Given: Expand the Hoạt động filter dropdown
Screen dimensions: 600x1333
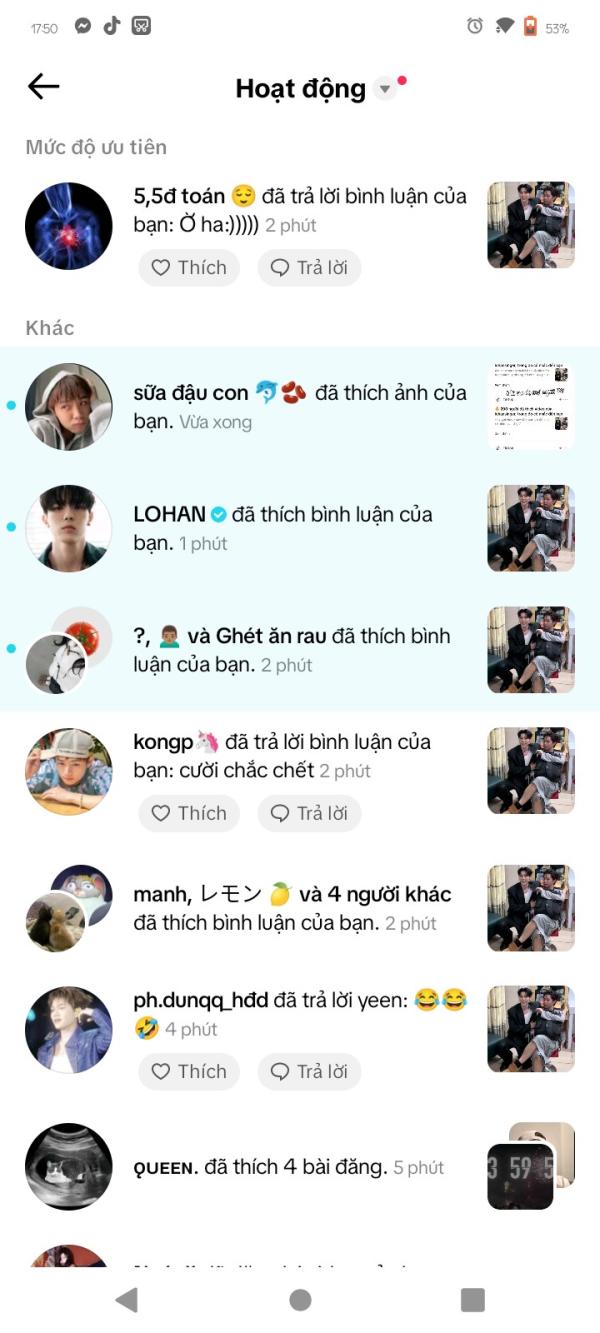Looking at the screenshot, I should [386, 89].
